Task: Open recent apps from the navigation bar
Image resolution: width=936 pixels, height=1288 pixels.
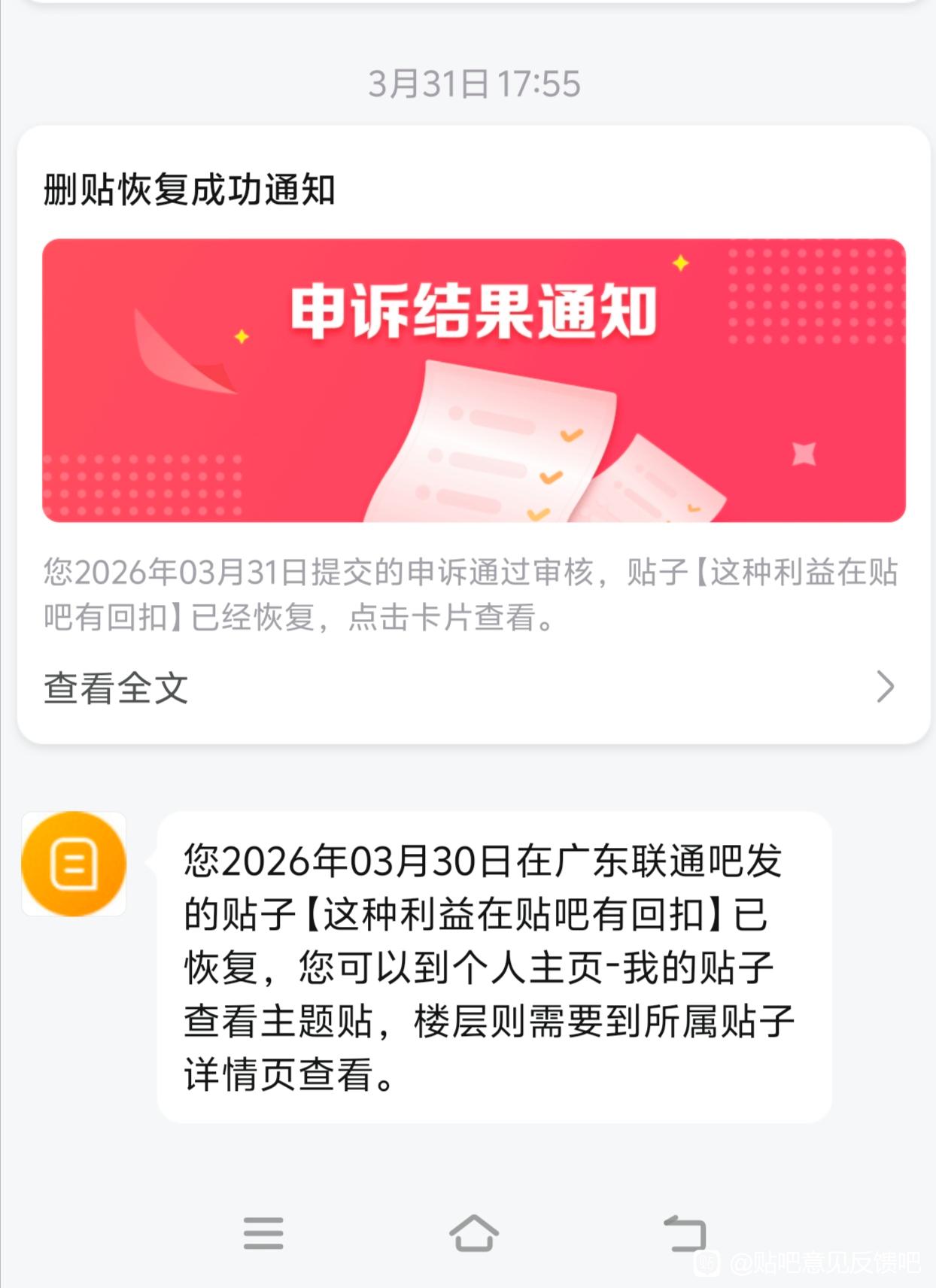Action: (263, 1234)
